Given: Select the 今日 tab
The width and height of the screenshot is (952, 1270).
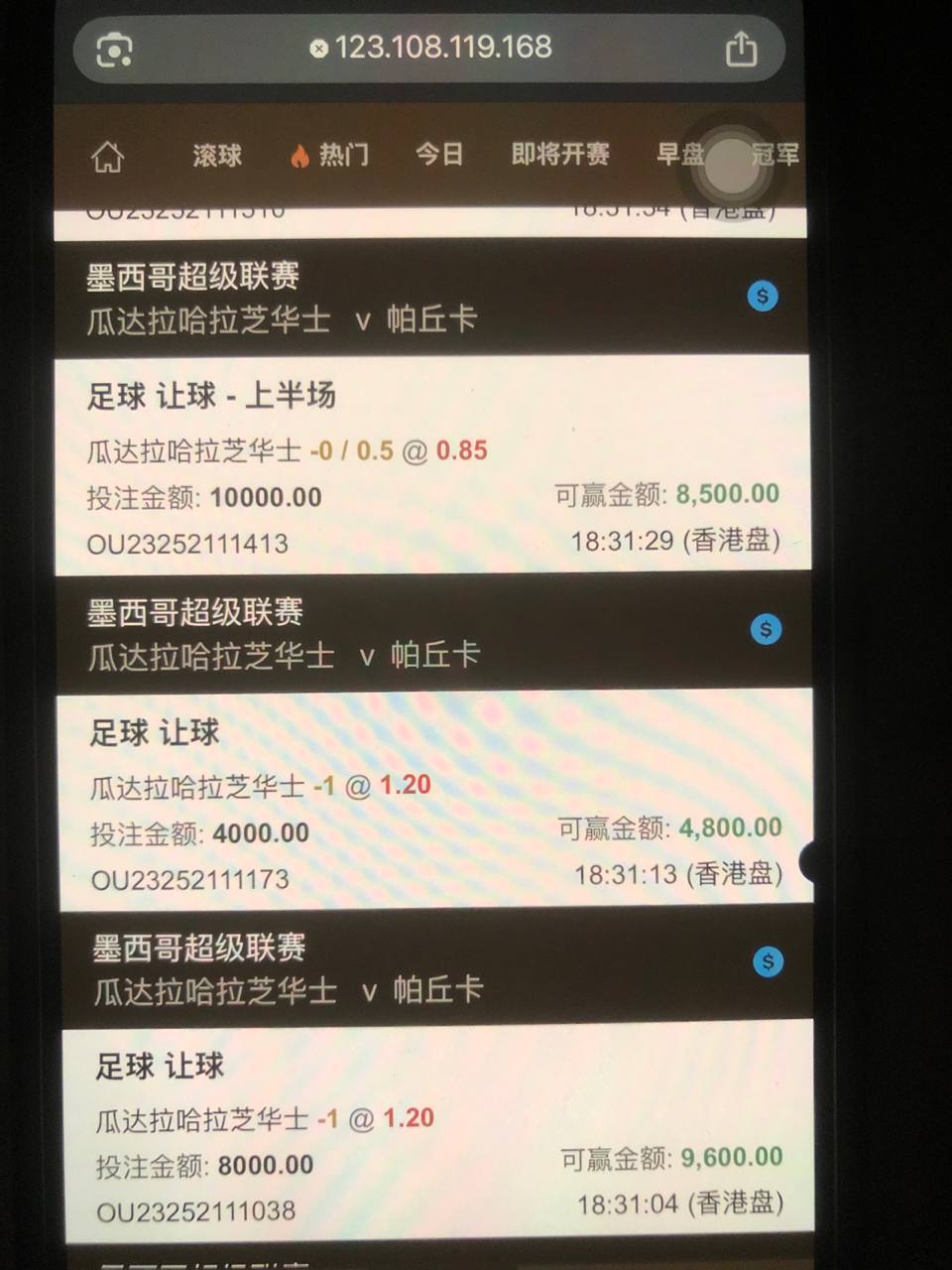Looking at the screenshot, I should [x=439, y=154].
